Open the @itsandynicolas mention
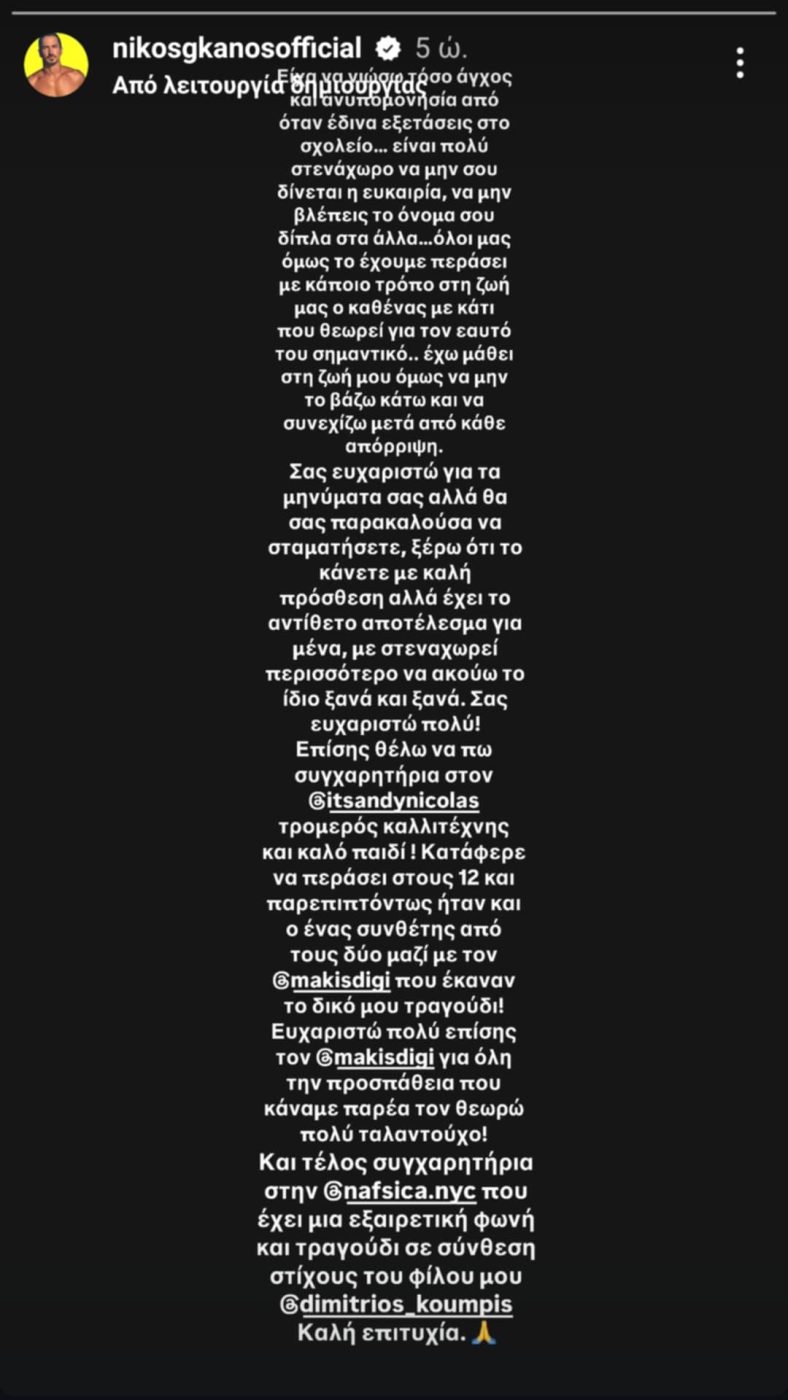 pos(393,801)
